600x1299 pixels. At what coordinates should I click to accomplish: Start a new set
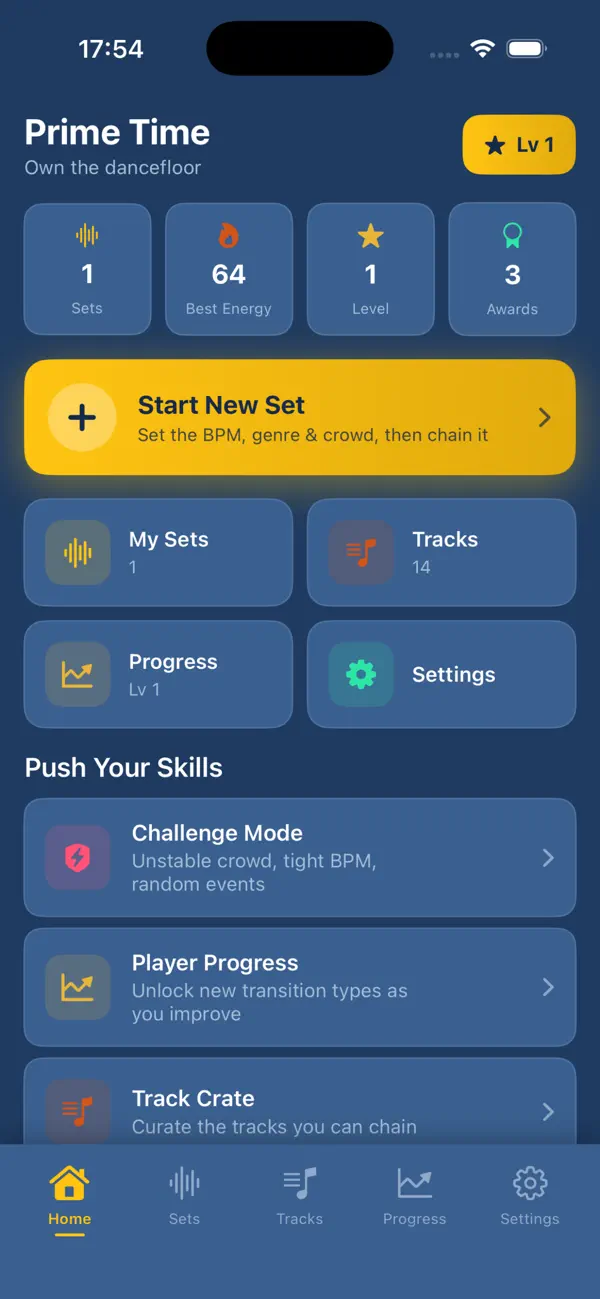click(300, 417)
